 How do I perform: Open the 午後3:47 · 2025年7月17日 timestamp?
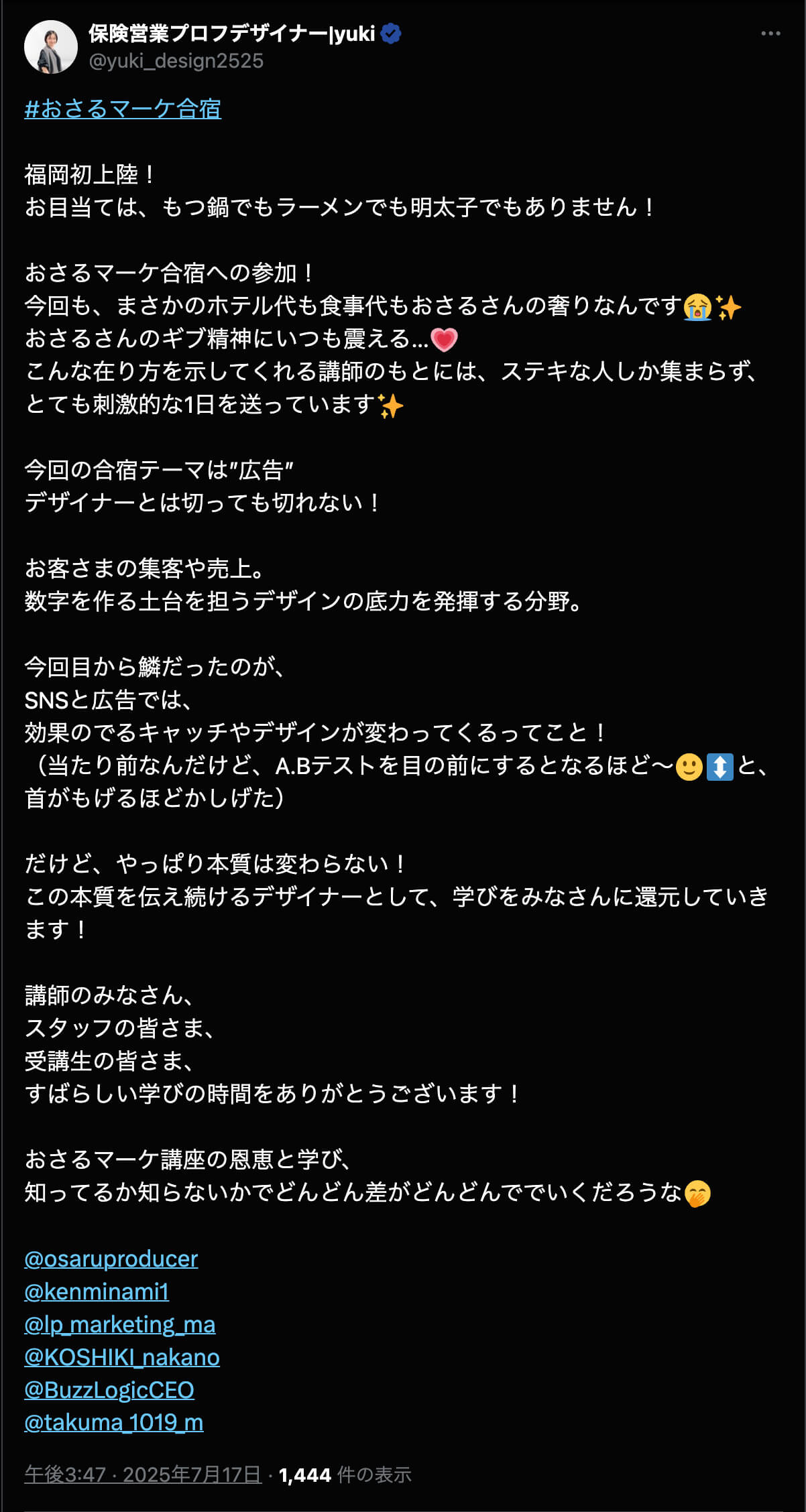point(143,1474)
